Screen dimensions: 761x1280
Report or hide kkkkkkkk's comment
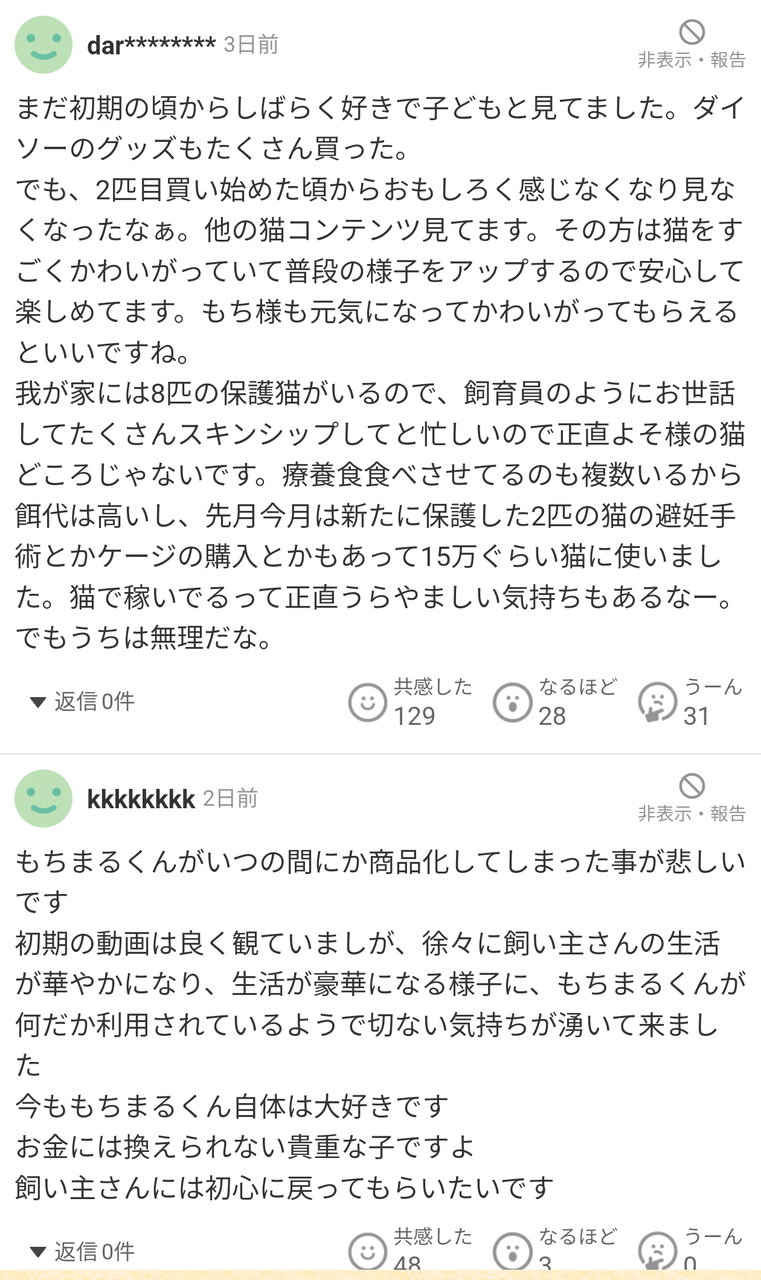[692, 798]
